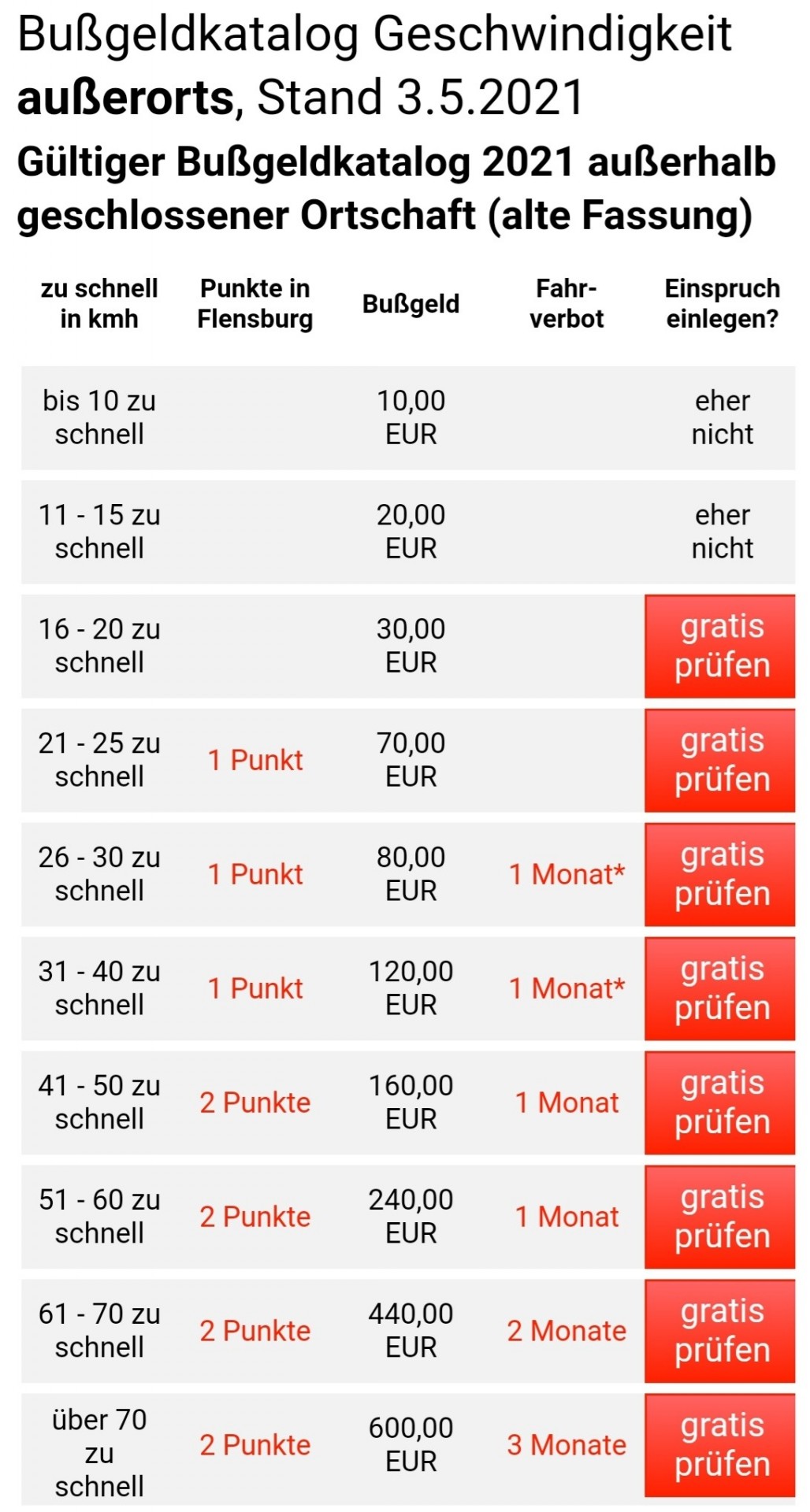Tap gratis prüfen in 41 - 50 row
This screenshot has height=1512, width=810.
(x=719, y=1102)
